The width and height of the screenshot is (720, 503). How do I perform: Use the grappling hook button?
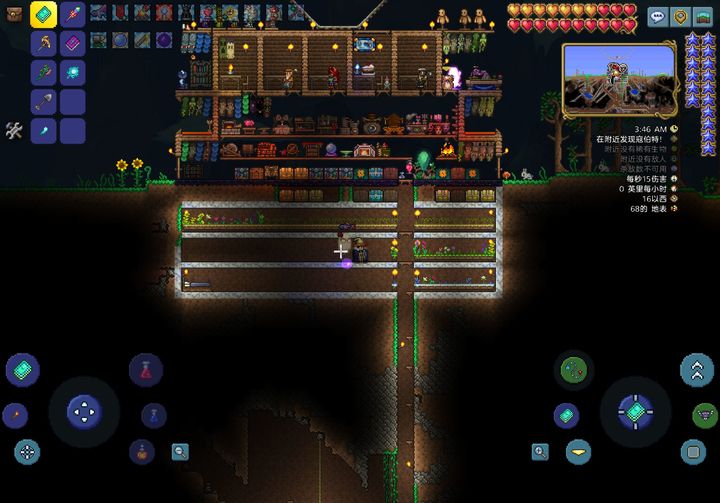point(573,370)
